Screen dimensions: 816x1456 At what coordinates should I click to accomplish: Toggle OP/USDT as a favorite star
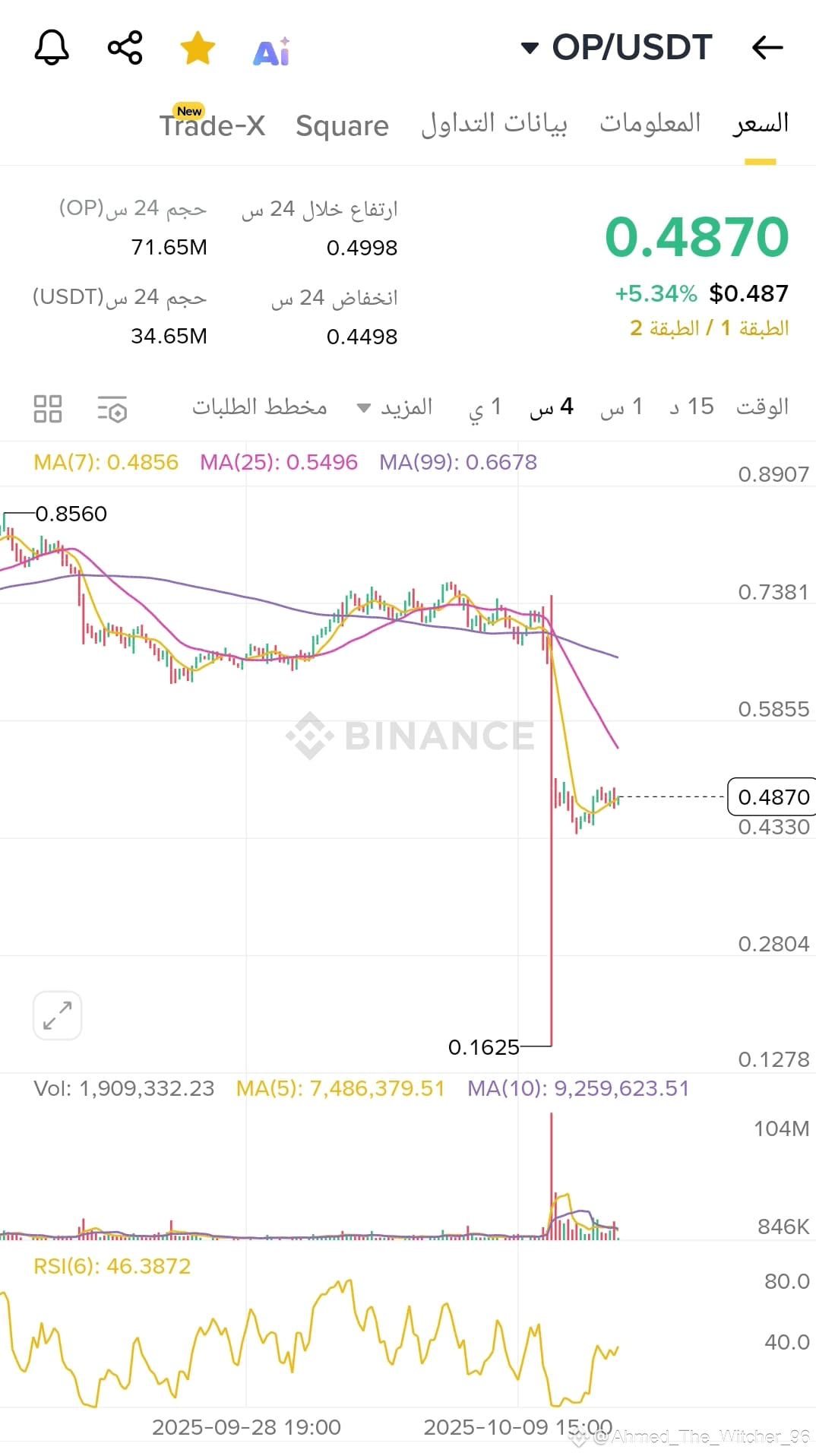pyautogui.click(x=197, y=47)
